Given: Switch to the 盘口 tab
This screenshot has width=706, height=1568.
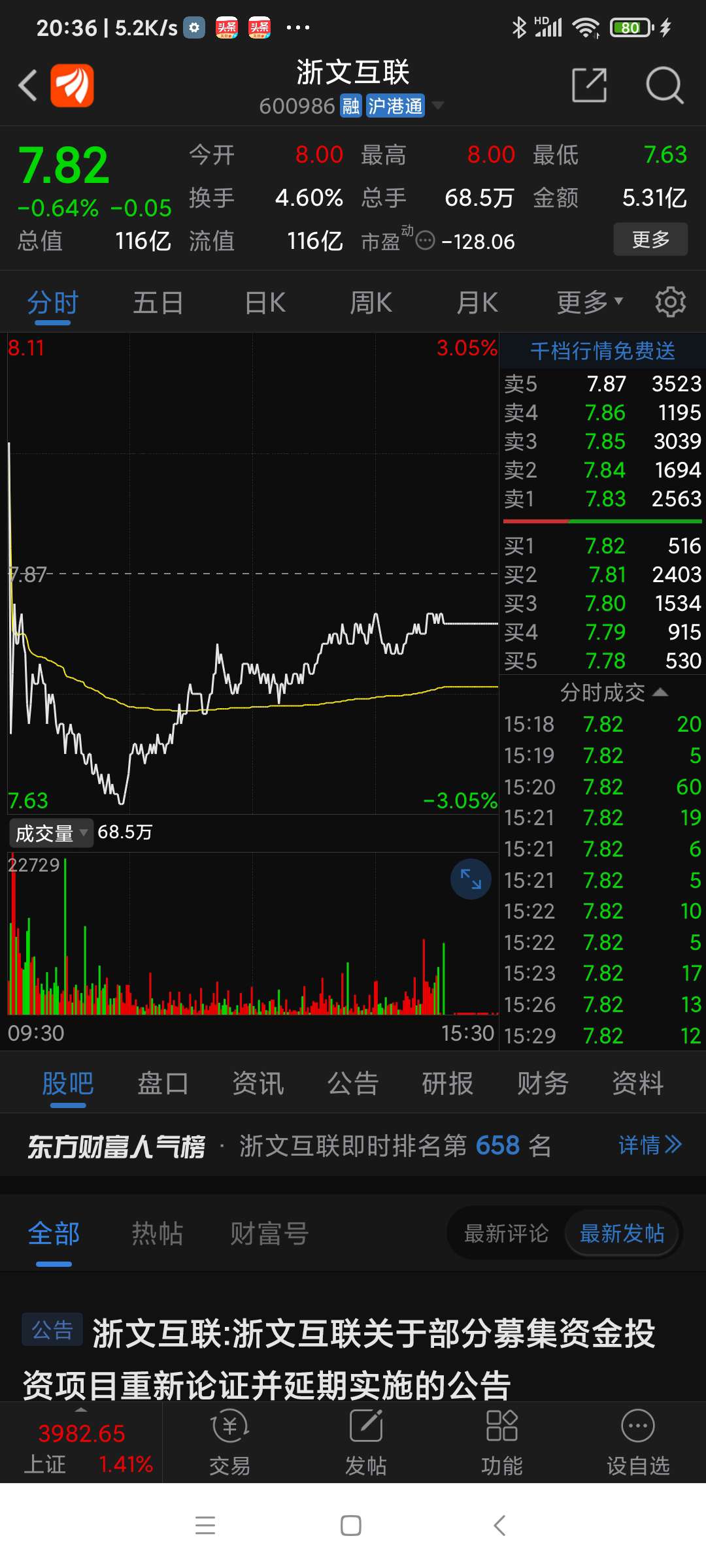Looking at the screenshot, I should 163,1083.
